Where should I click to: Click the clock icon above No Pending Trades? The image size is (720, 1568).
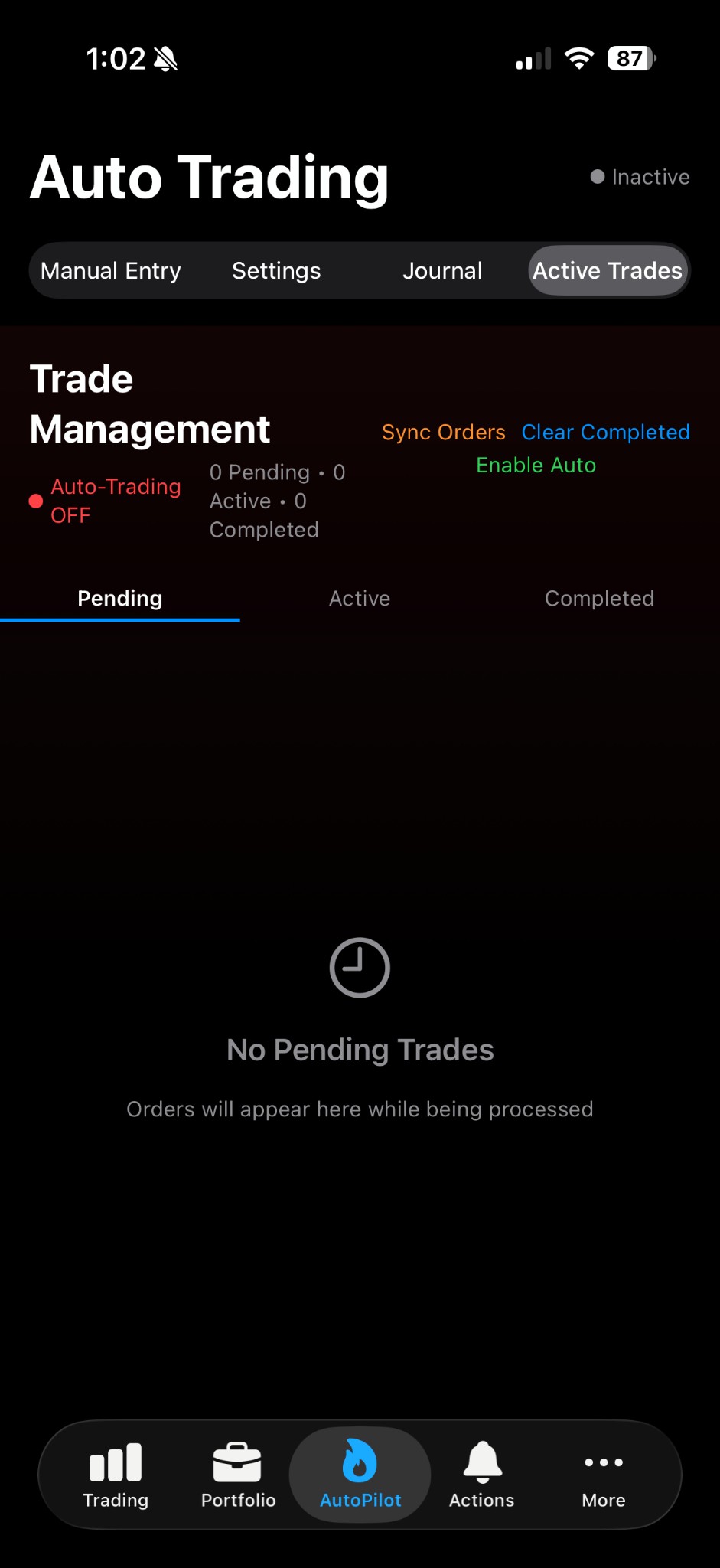[359, 966]
